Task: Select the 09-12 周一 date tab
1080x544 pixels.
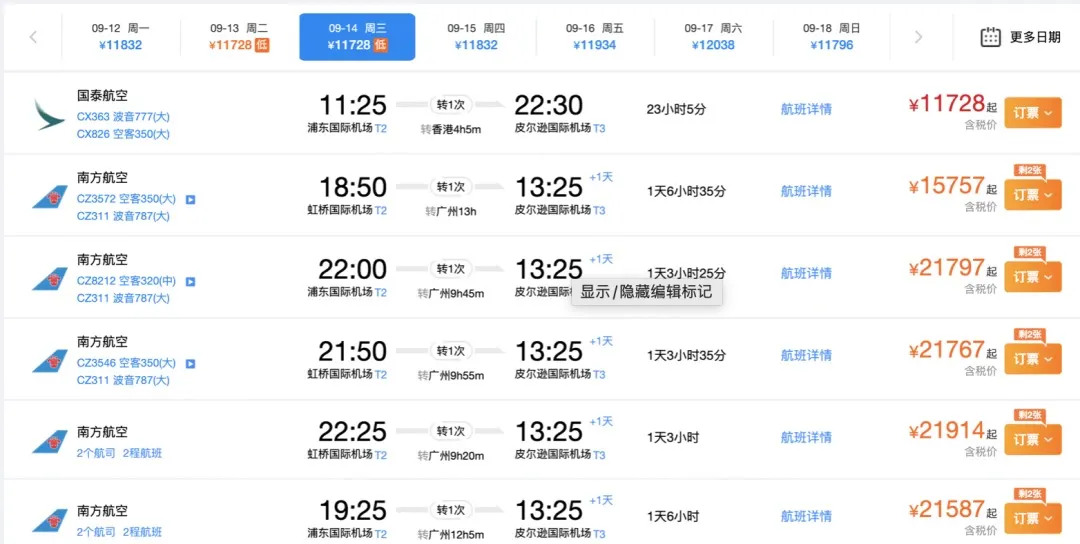Action: coord(120,36)
